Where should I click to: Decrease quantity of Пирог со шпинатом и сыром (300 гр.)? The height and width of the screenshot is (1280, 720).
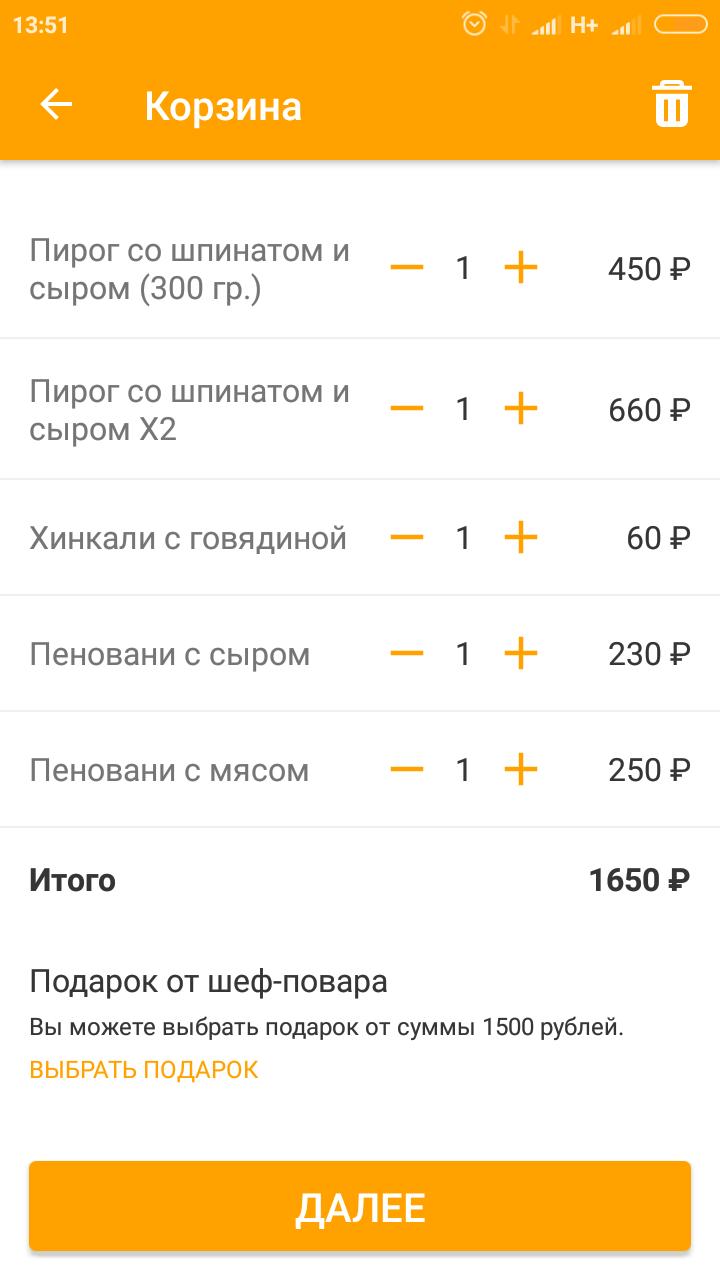tap(407, 268)
